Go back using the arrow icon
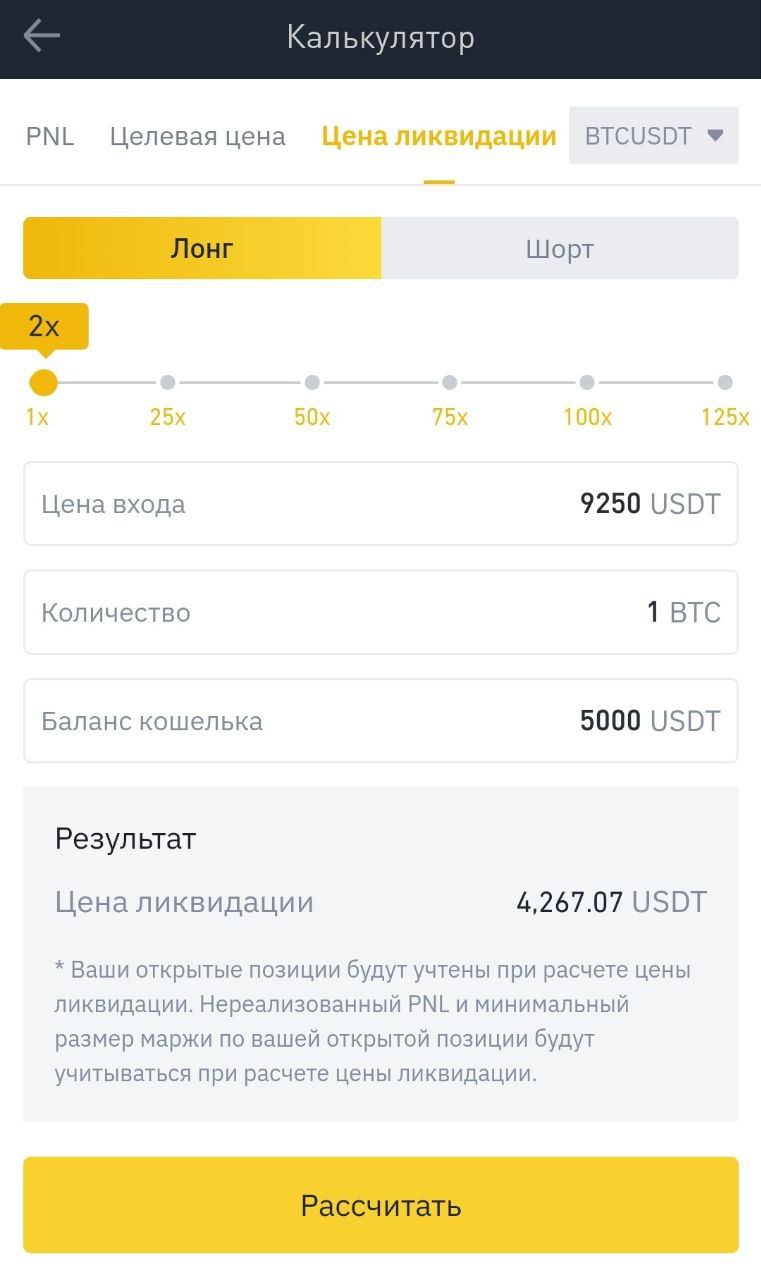Image resolution: width=761 pixels, height=1280 pixels. pos(42,37)
